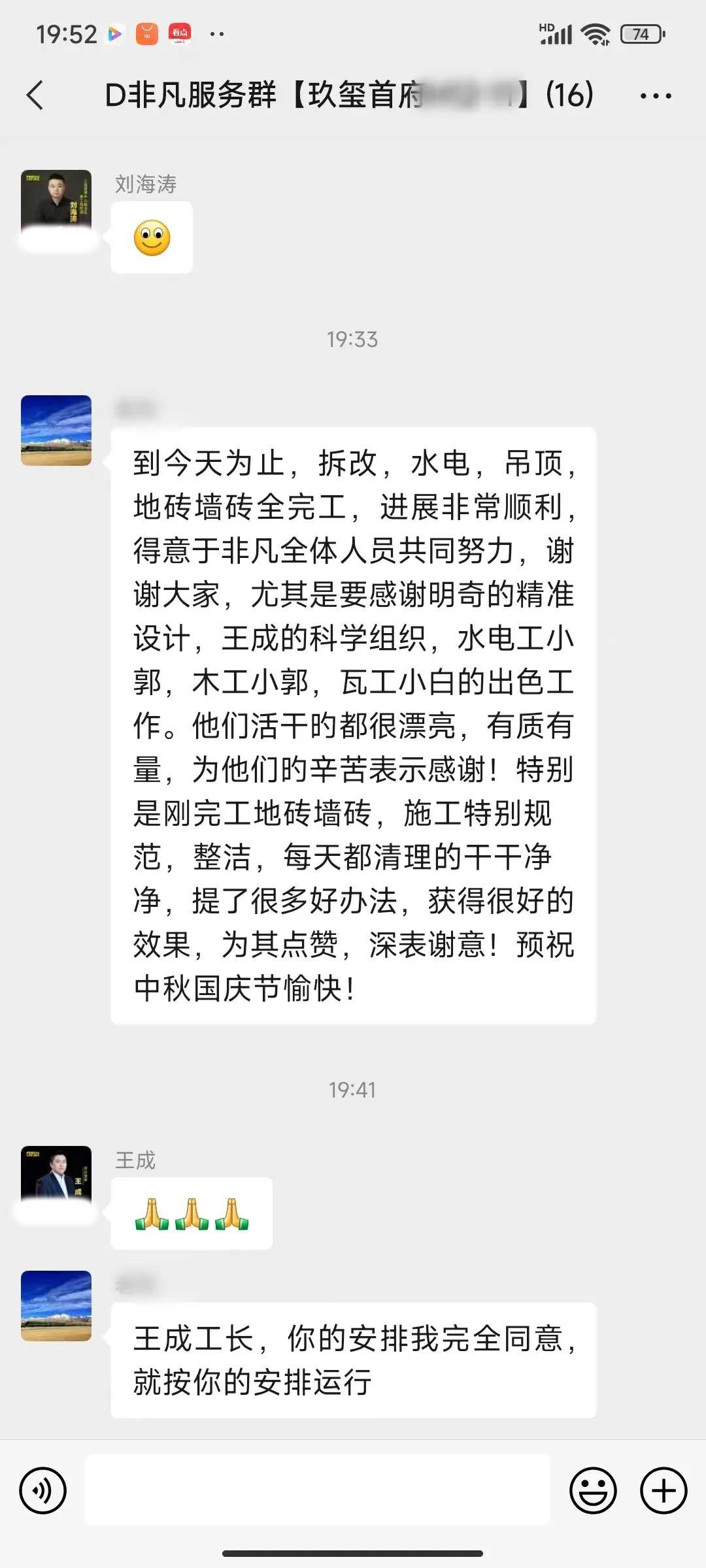Open the emoji sticker panel

[593, 1490]
